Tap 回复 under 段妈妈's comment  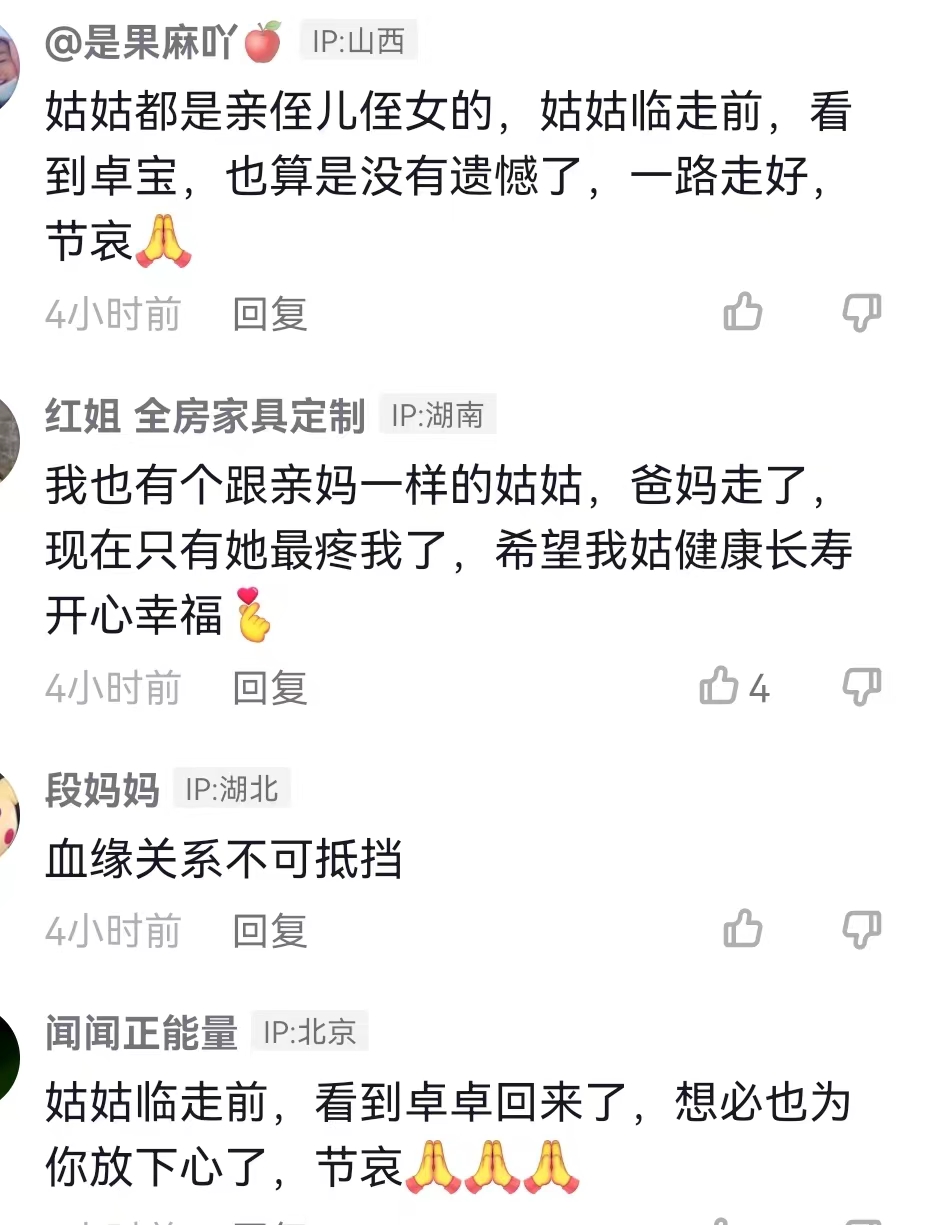(268, 932)
